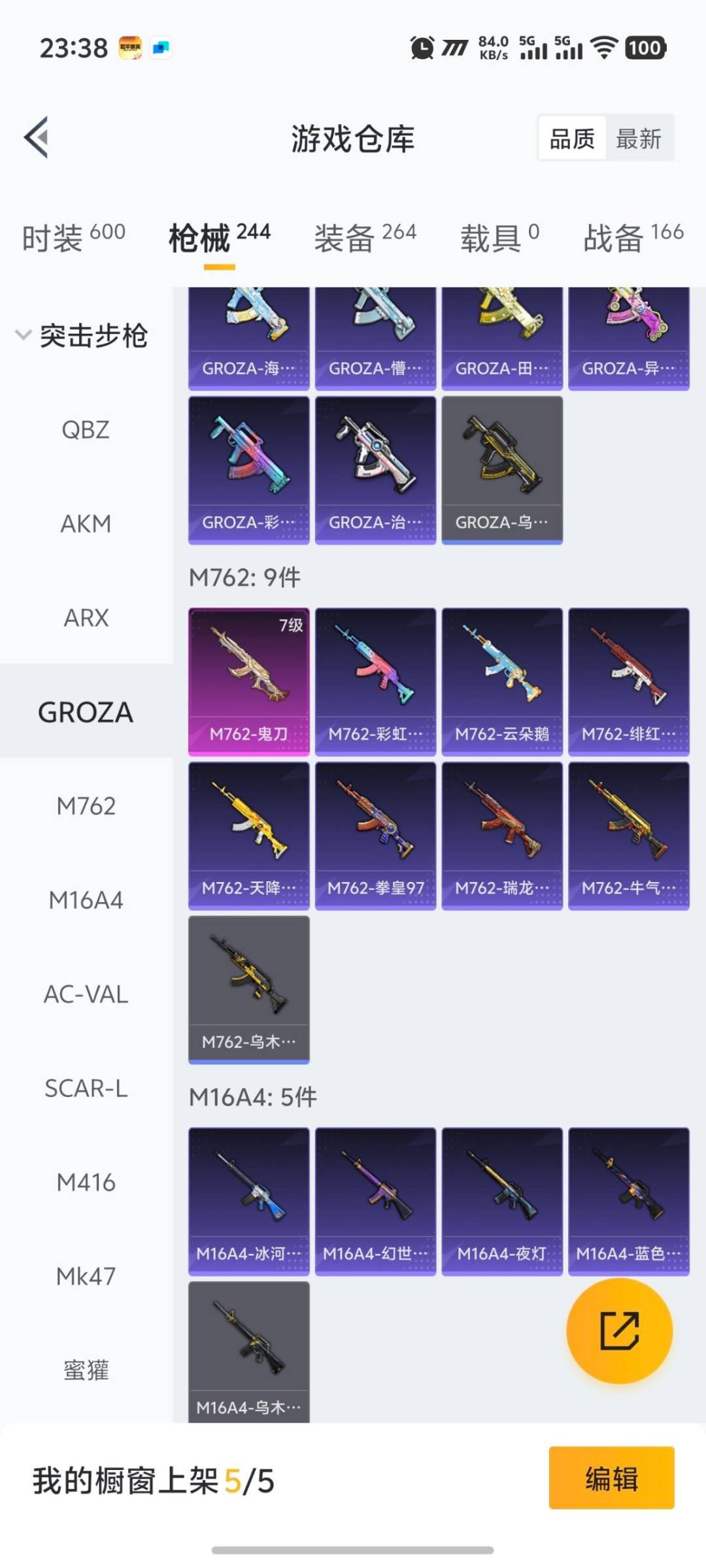Select QBZ in the sidebar
Screen dimensions: 706x1568
[86, 430]
